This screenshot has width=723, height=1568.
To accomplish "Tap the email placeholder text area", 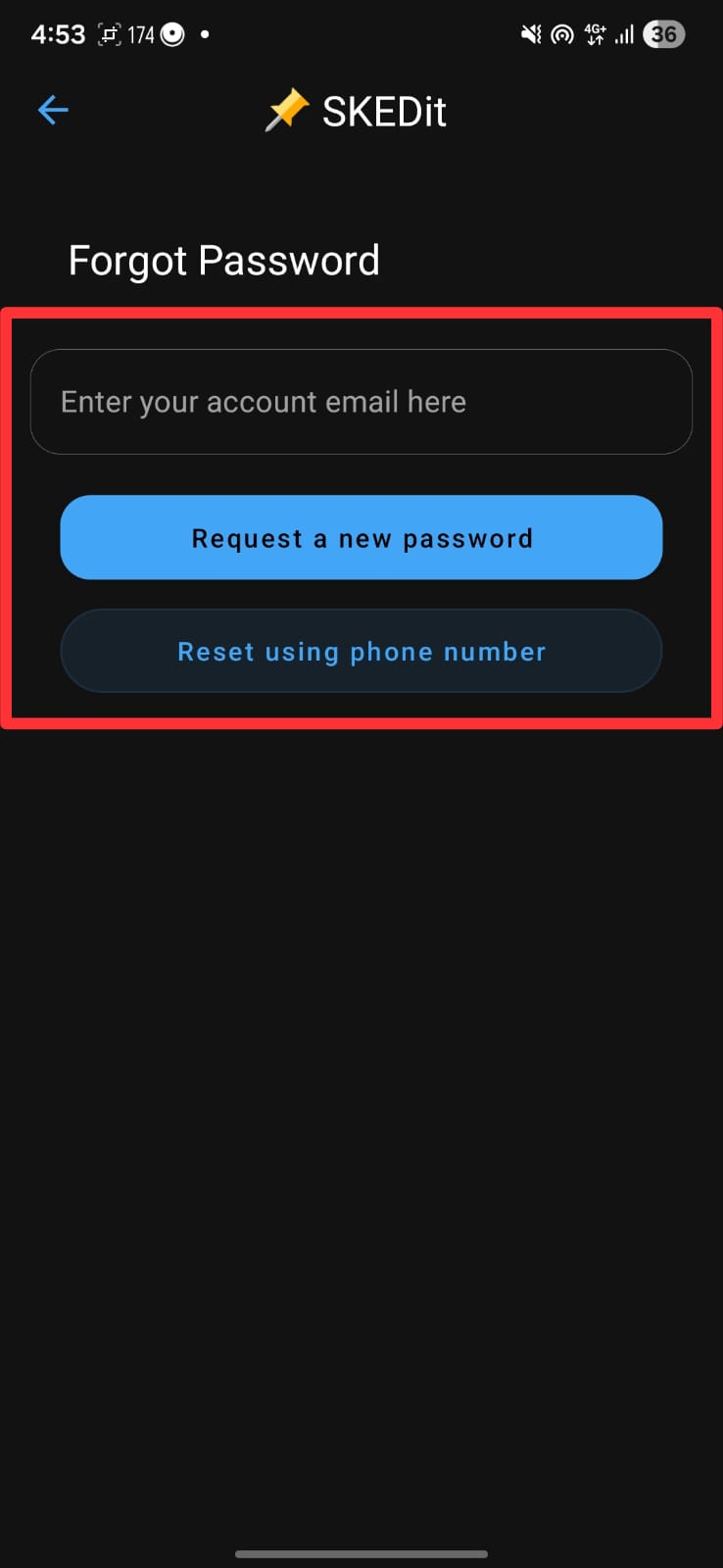I will pyautogui.click(x=265, y=401).
